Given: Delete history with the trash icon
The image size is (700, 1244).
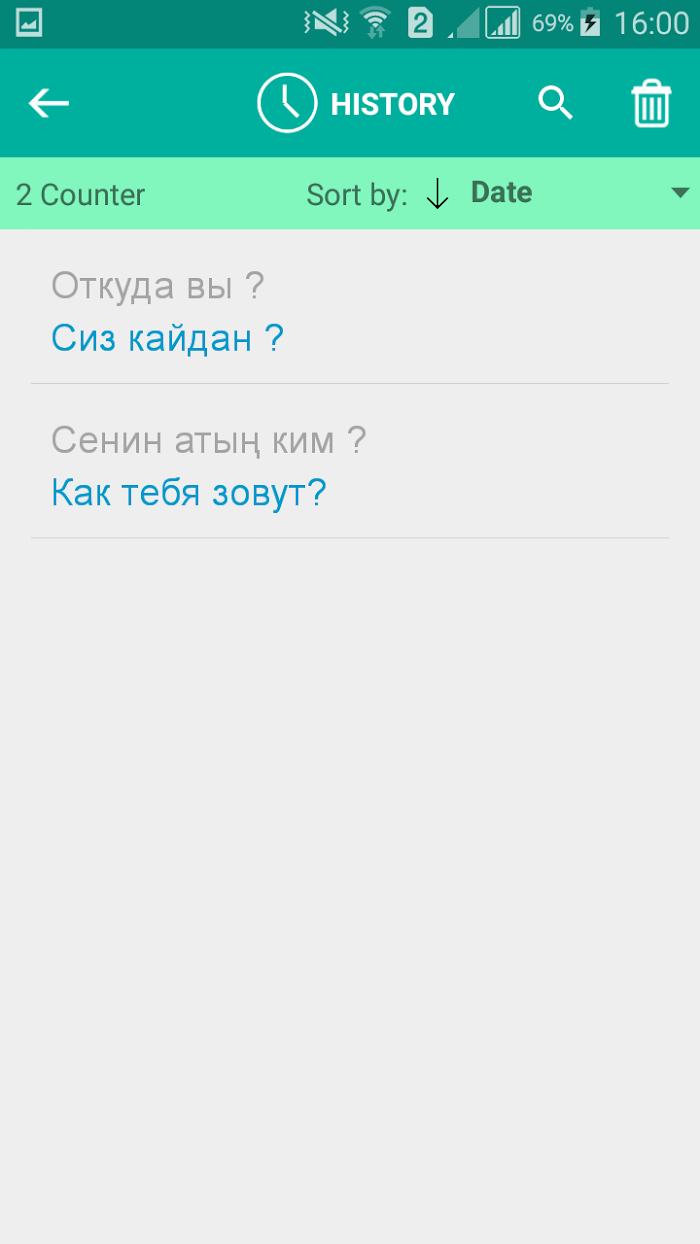Looking at the screenshot, I should (651, 104).
